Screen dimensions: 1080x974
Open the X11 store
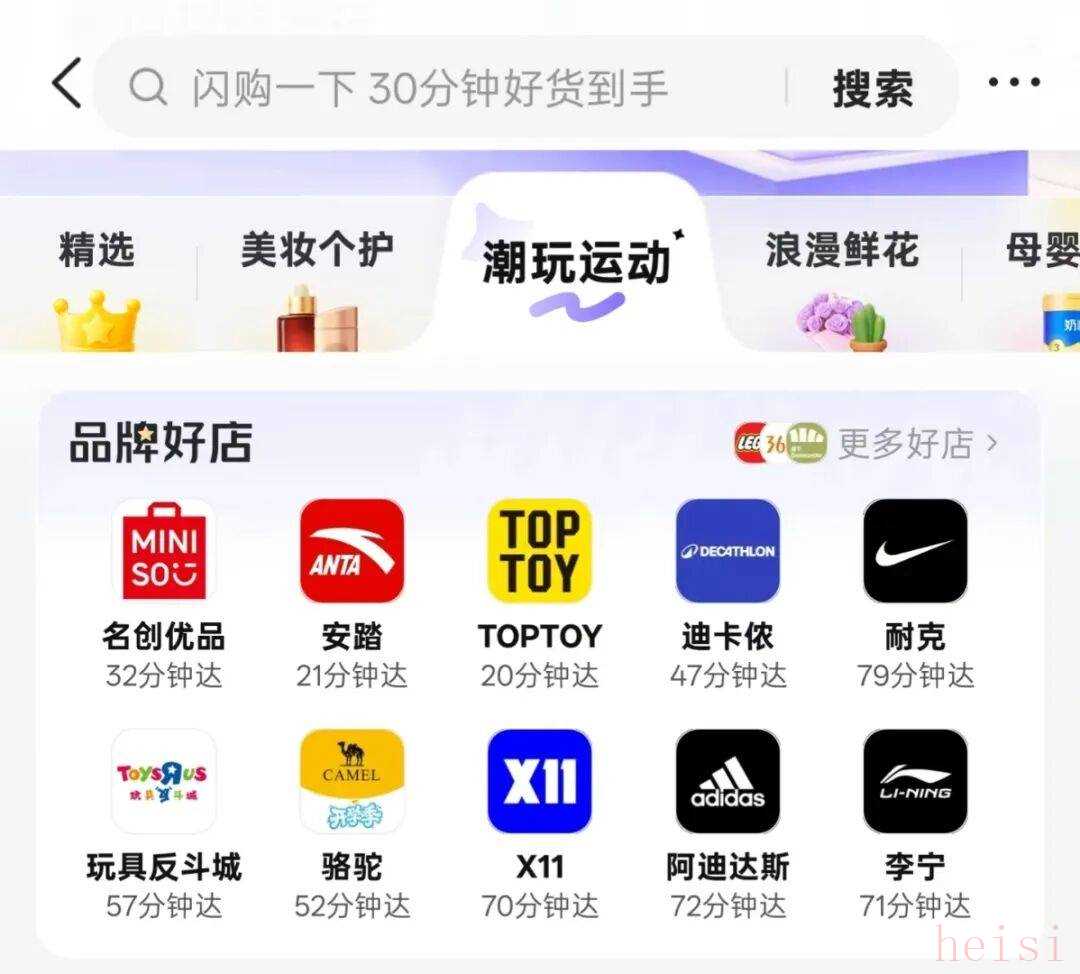(540, 782)
